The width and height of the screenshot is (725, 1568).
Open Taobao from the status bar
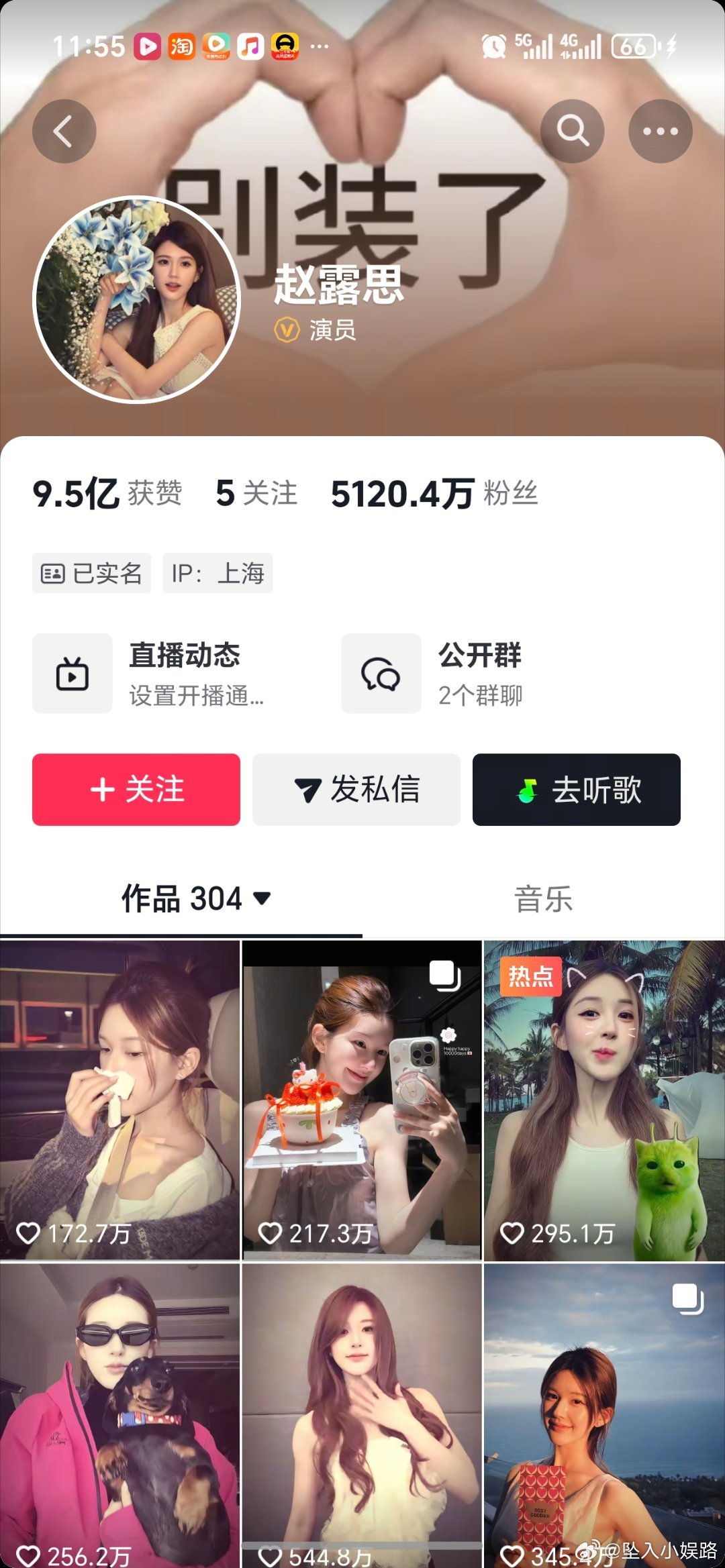point(183,46)
